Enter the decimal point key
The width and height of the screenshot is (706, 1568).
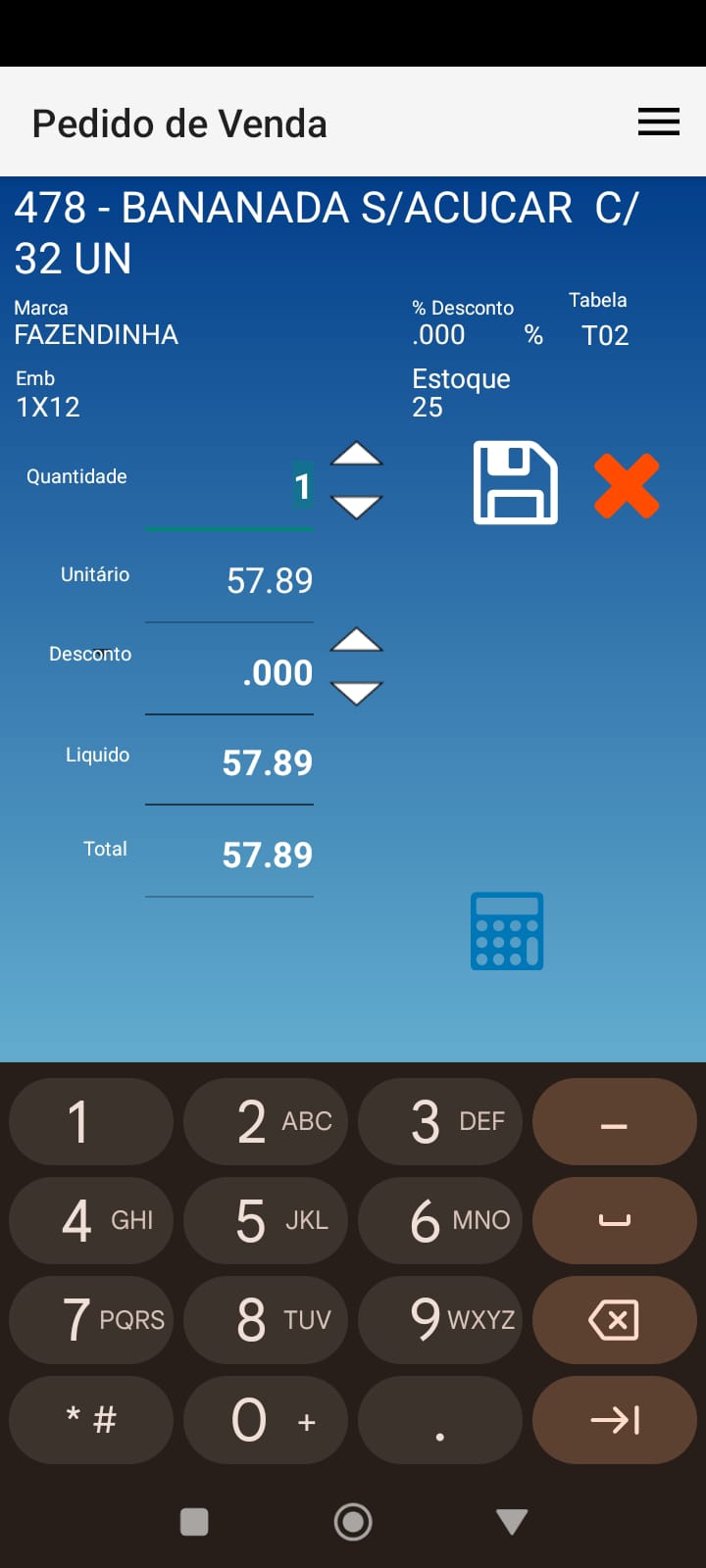(440, 1420)
